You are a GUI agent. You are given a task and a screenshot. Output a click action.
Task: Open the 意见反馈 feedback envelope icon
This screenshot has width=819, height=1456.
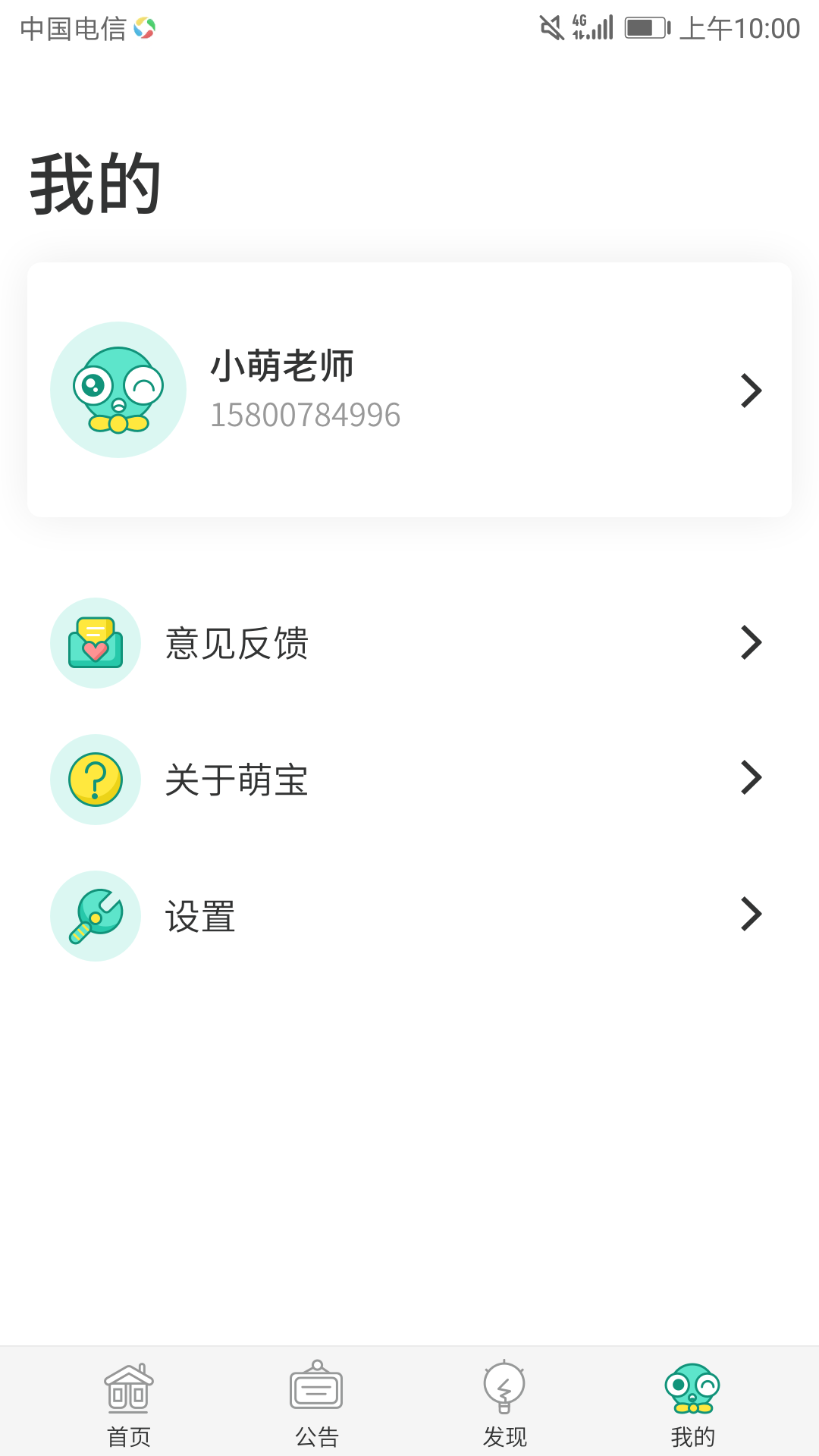95,642
